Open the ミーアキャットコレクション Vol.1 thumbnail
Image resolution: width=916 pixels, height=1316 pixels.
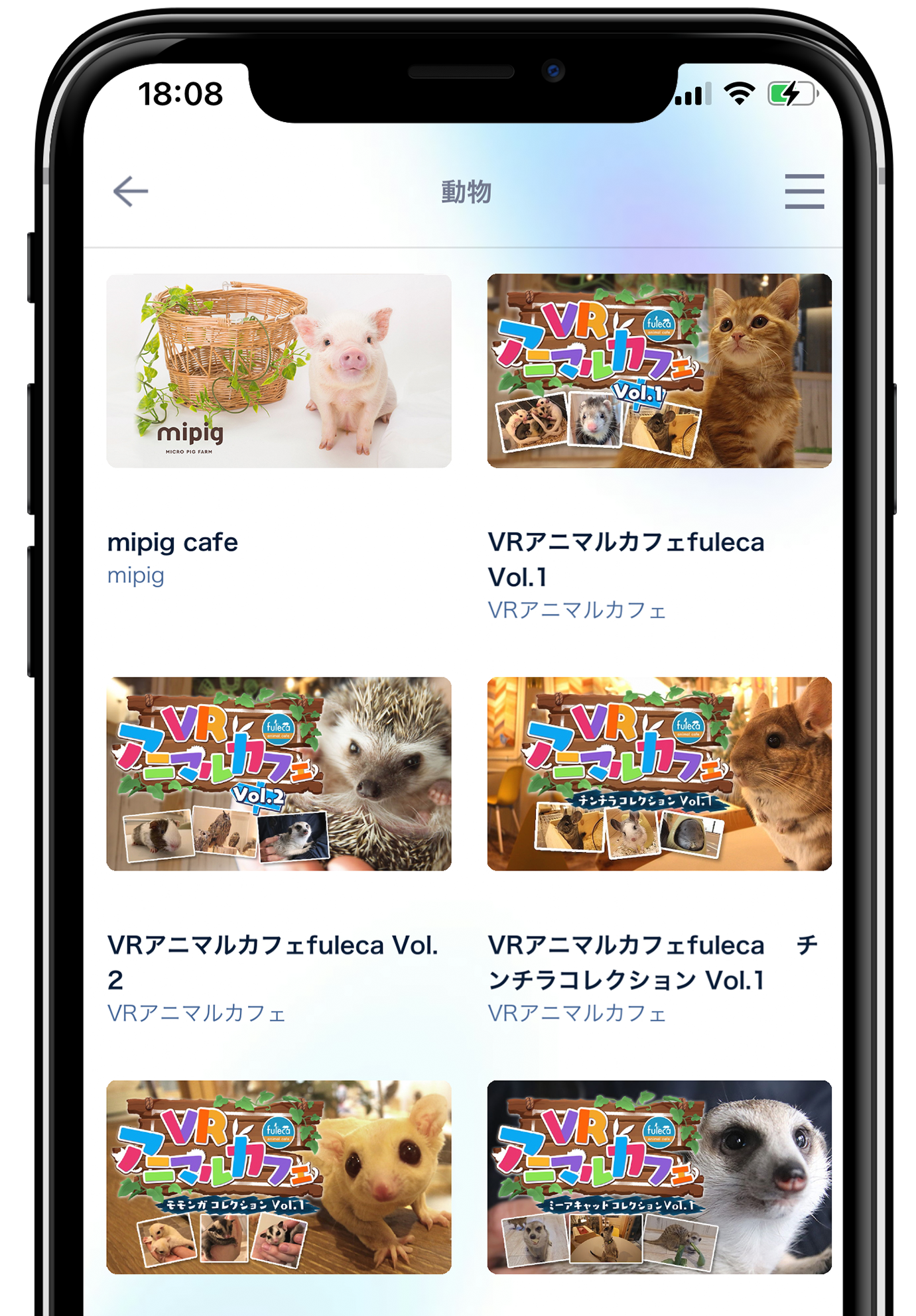tap(659, 1177)
